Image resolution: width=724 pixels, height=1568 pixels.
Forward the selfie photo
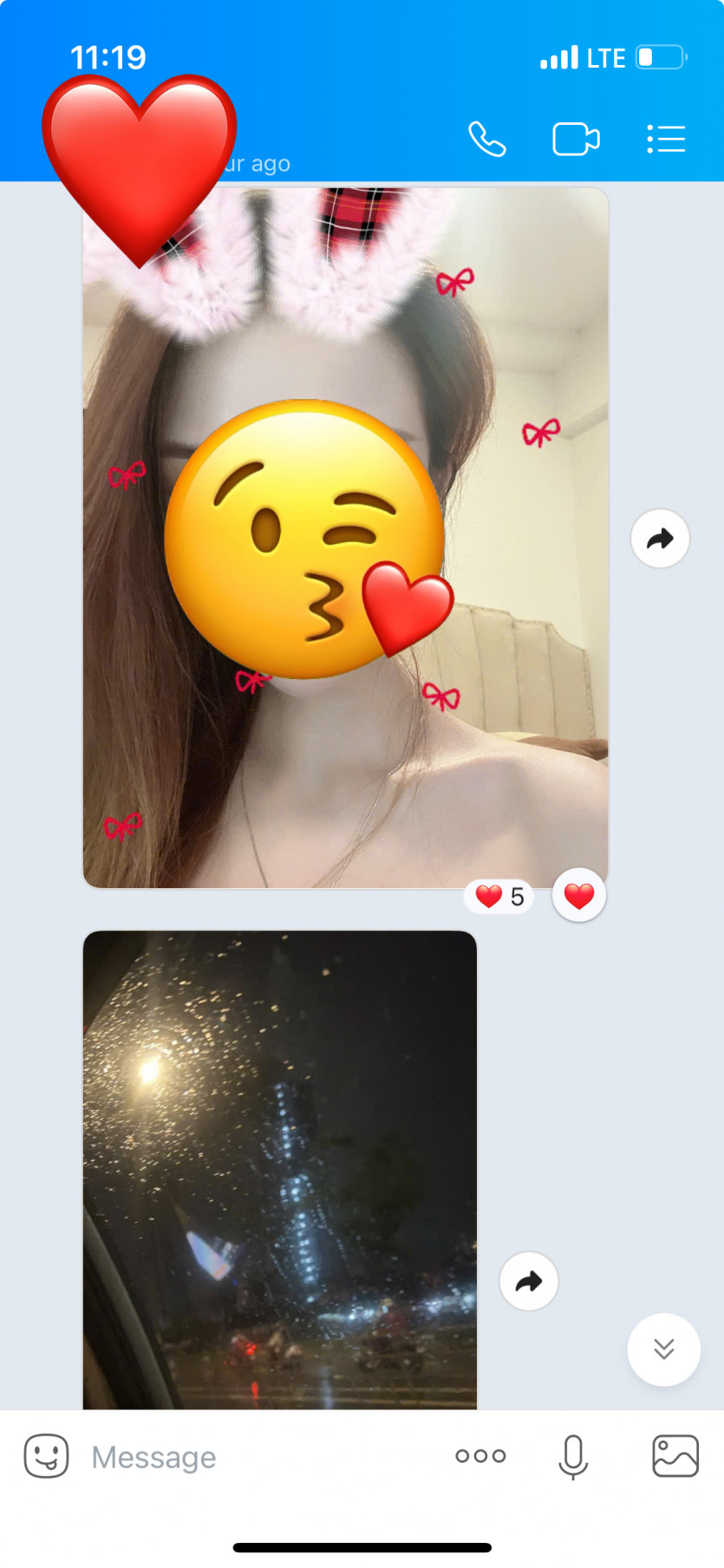pos(660,539)
